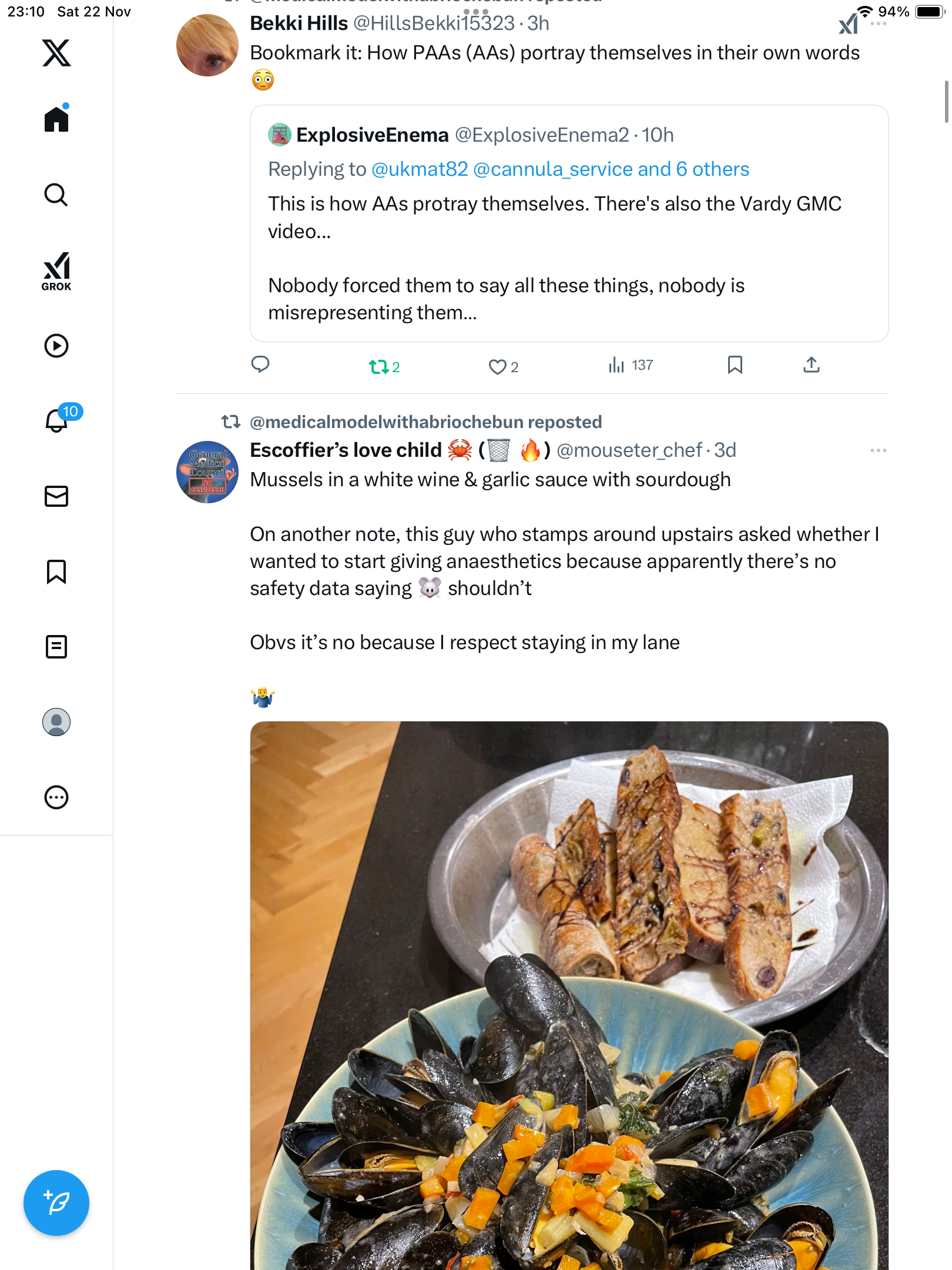Open the search page

56,195
